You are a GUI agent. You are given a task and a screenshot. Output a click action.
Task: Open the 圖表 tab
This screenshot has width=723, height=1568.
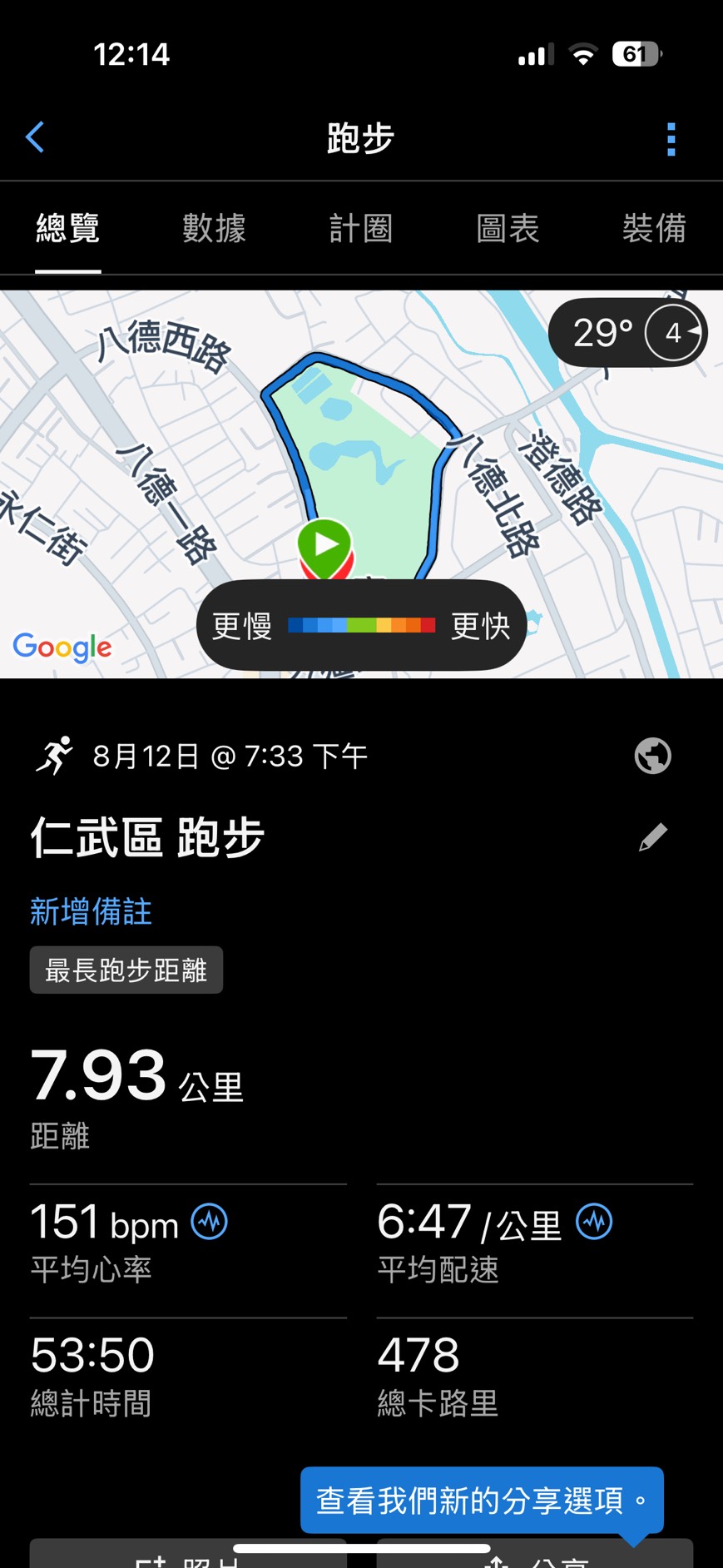(x=508, y=228)
